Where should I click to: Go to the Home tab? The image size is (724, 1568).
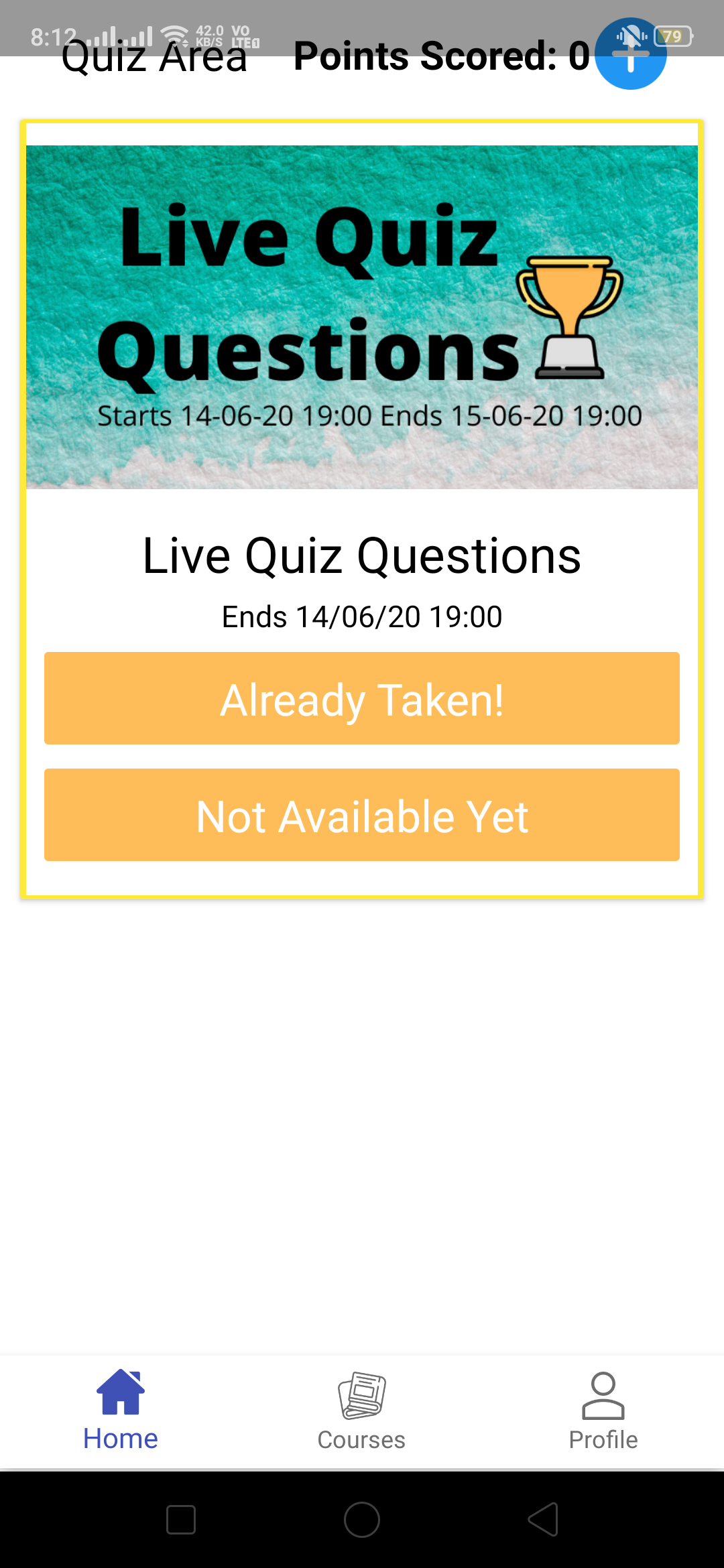[x=121, y=1410]
